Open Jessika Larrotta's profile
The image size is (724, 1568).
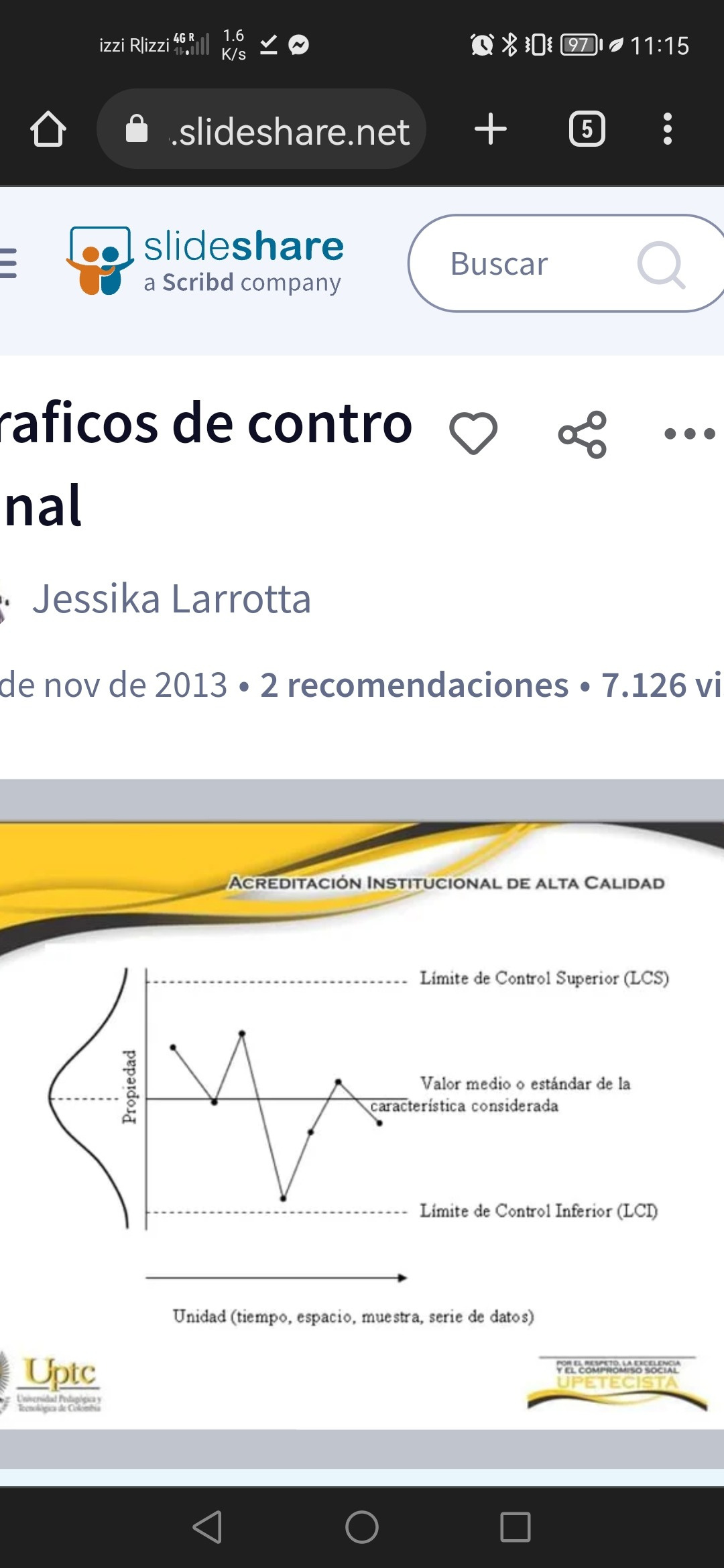[x=172, y=598]
